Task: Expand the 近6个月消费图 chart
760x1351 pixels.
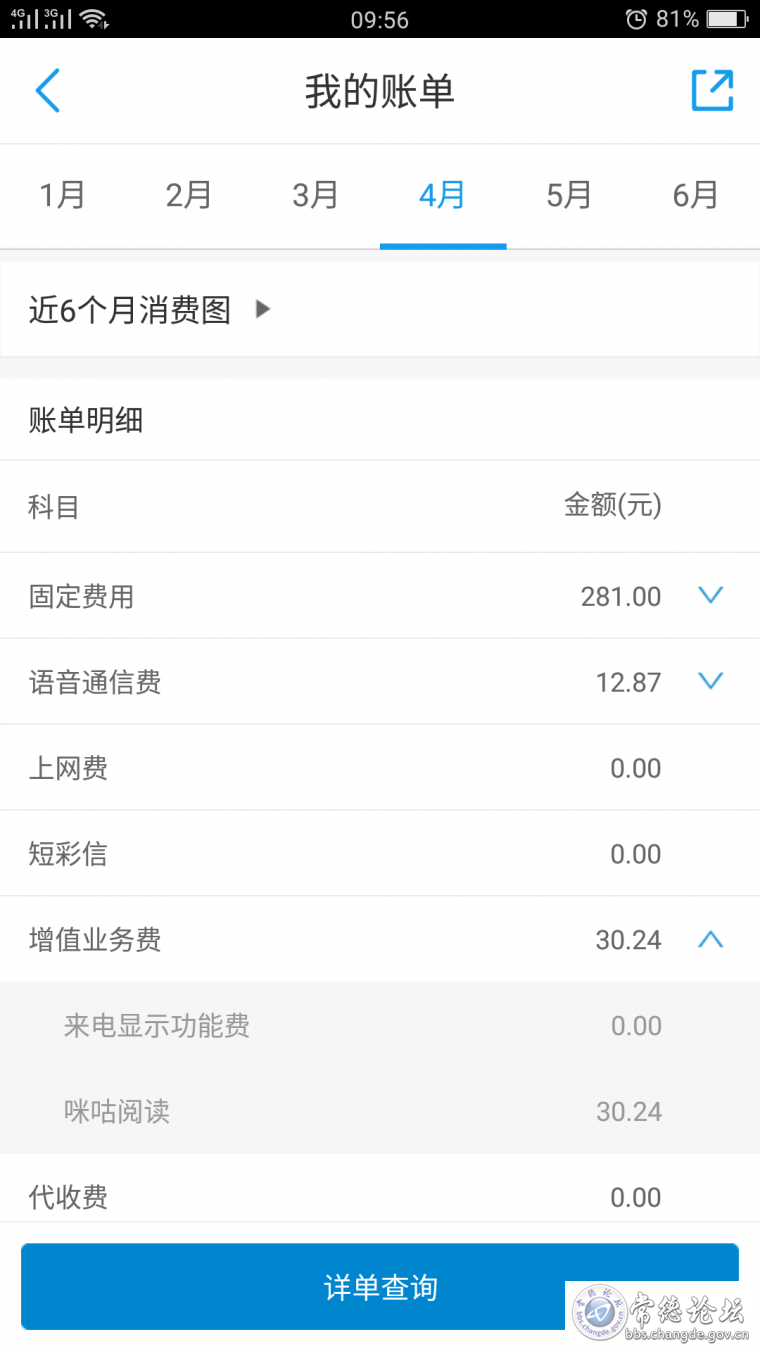Action: pyautogui.click(x=380, y=309)
